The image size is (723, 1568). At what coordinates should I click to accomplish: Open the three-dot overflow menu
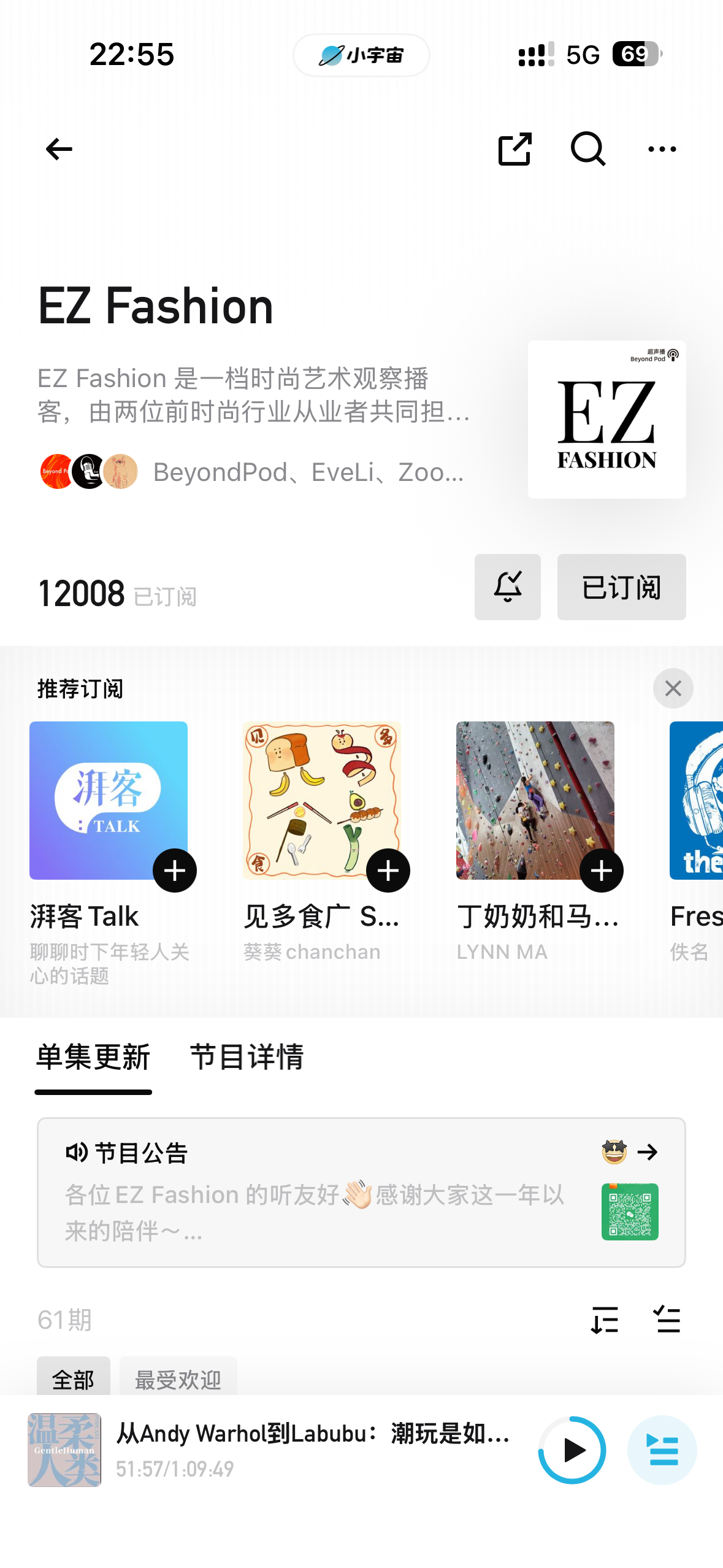[662, 149]
